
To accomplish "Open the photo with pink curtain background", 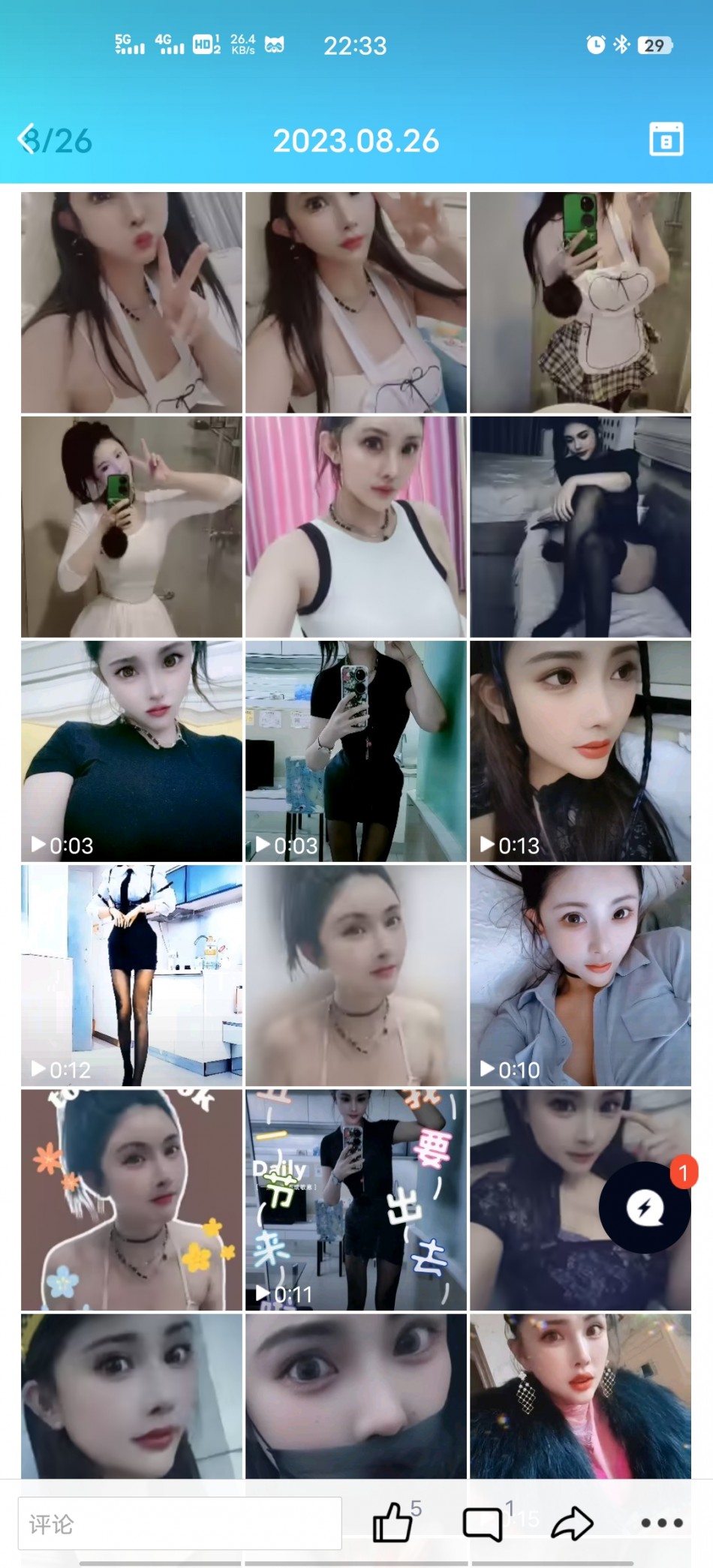I will [x=356, y=527].
